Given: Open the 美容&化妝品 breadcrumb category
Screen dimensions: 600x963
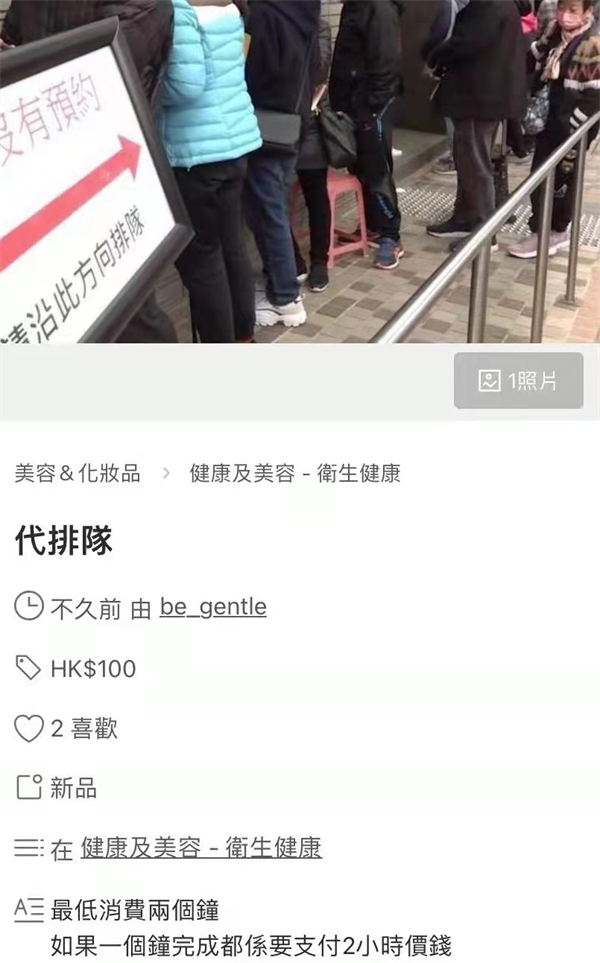Looking at the screenshot, I should pos(77,474).
